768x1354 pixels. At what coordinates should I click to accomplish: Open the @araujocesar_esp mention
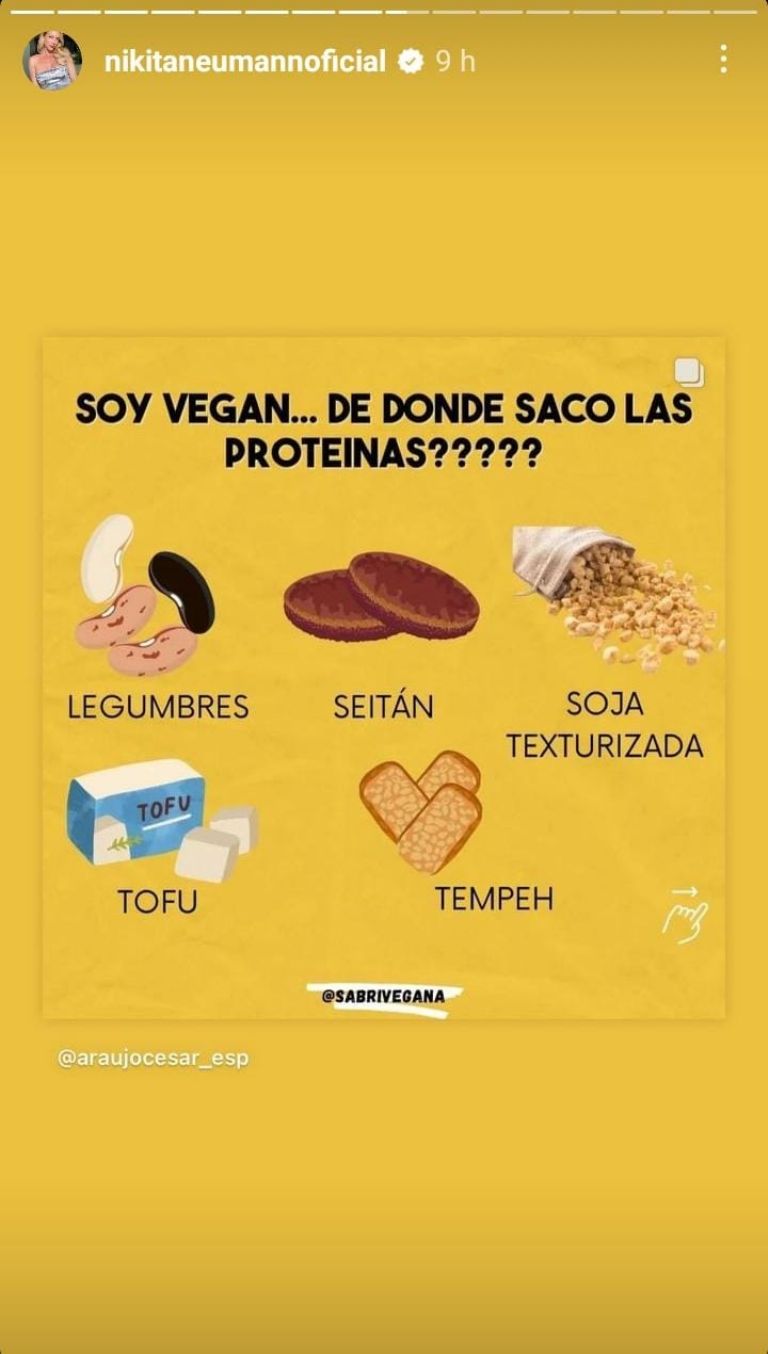pyautogui.click(x=153, y=1058)
